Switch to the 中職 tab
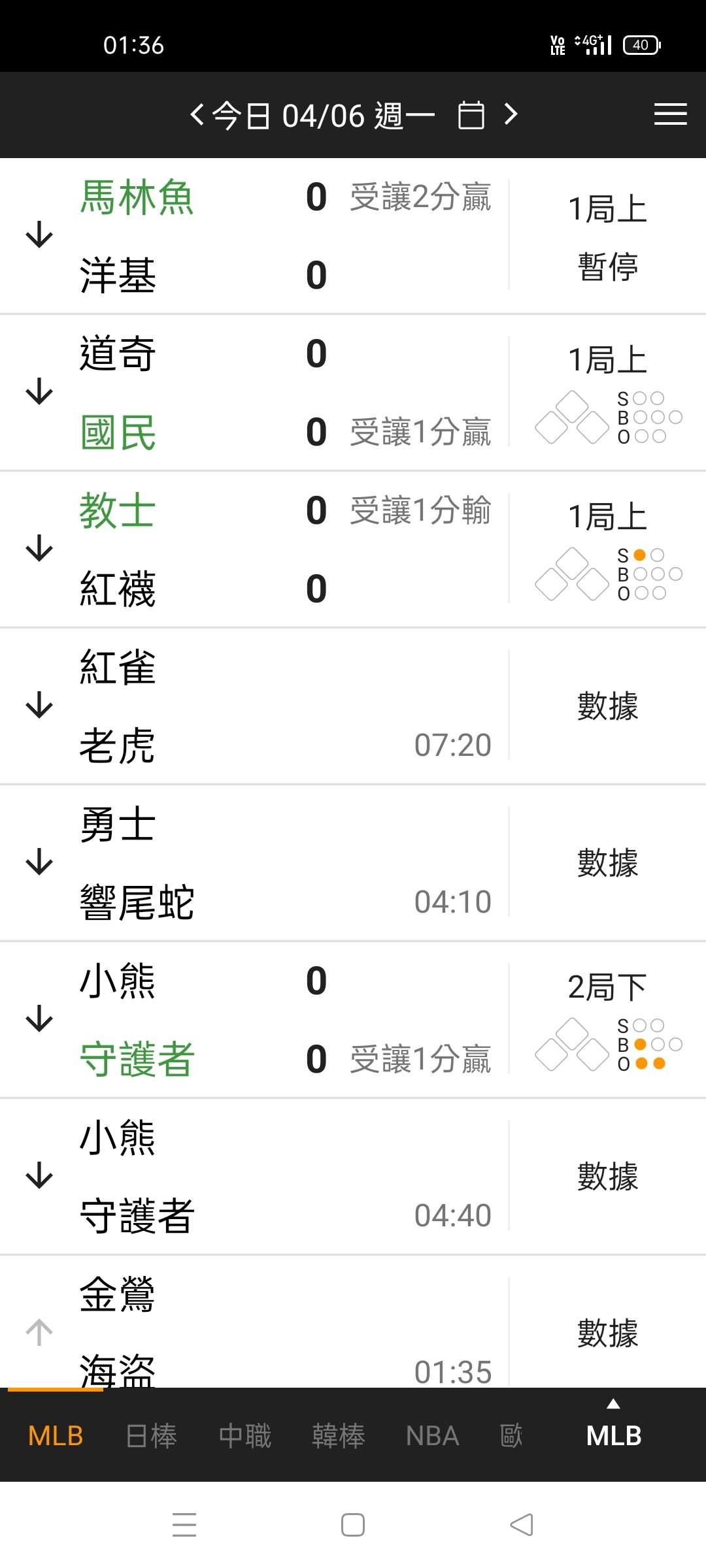 tap(245, 1436)
